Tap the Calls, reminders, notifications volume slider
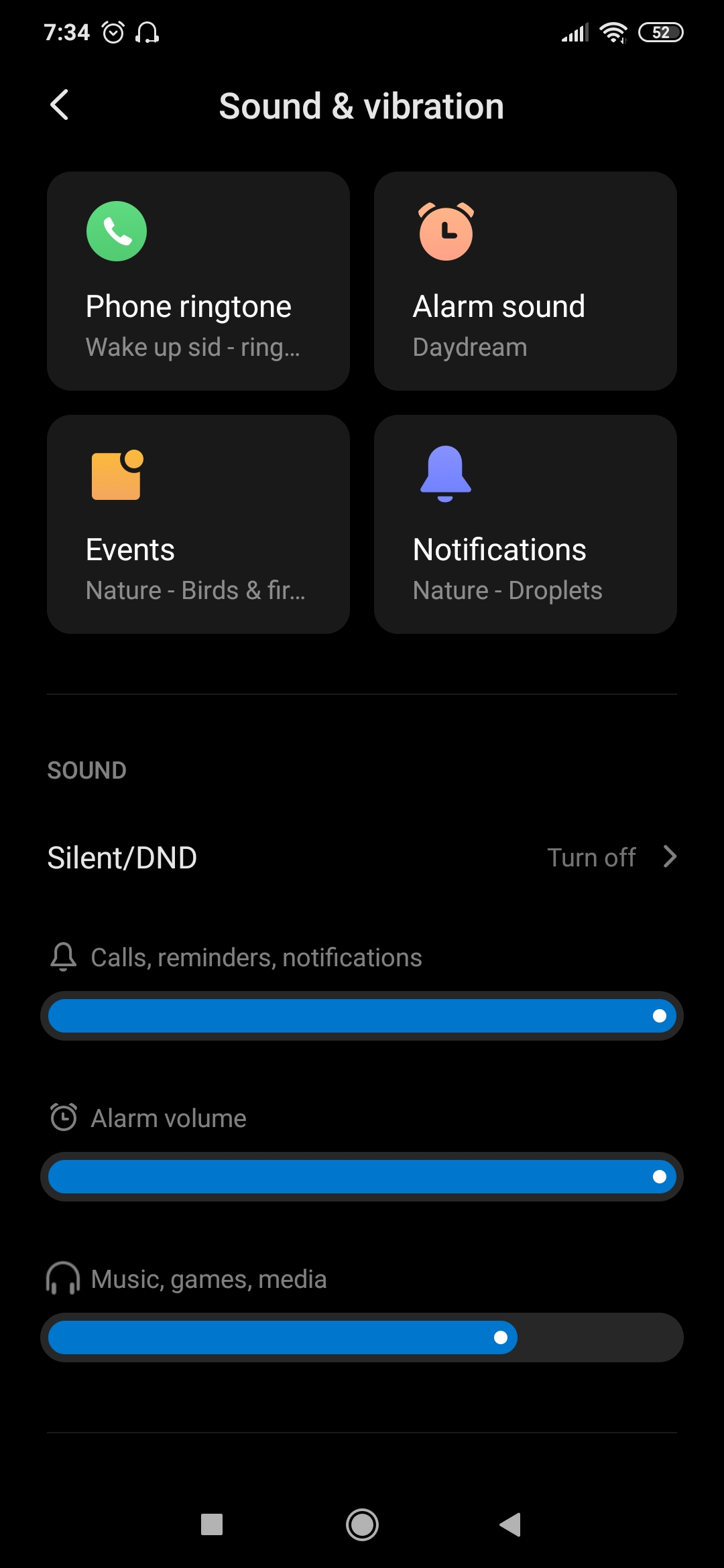 tap(362, 1016)
